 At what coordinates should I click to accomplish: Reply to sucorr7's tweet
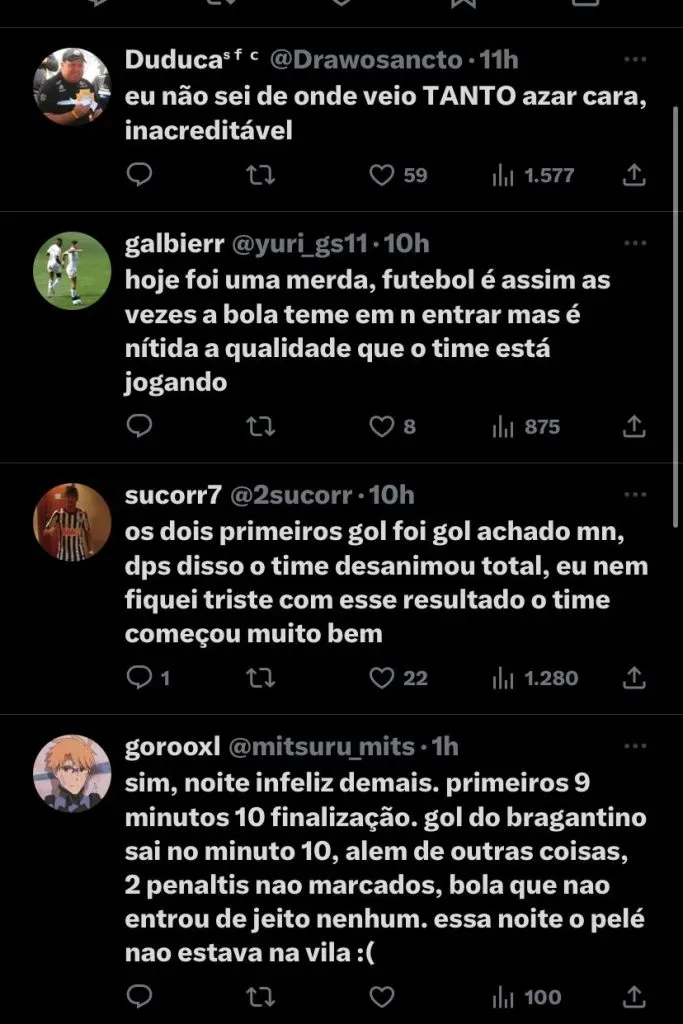pos(141,678)
